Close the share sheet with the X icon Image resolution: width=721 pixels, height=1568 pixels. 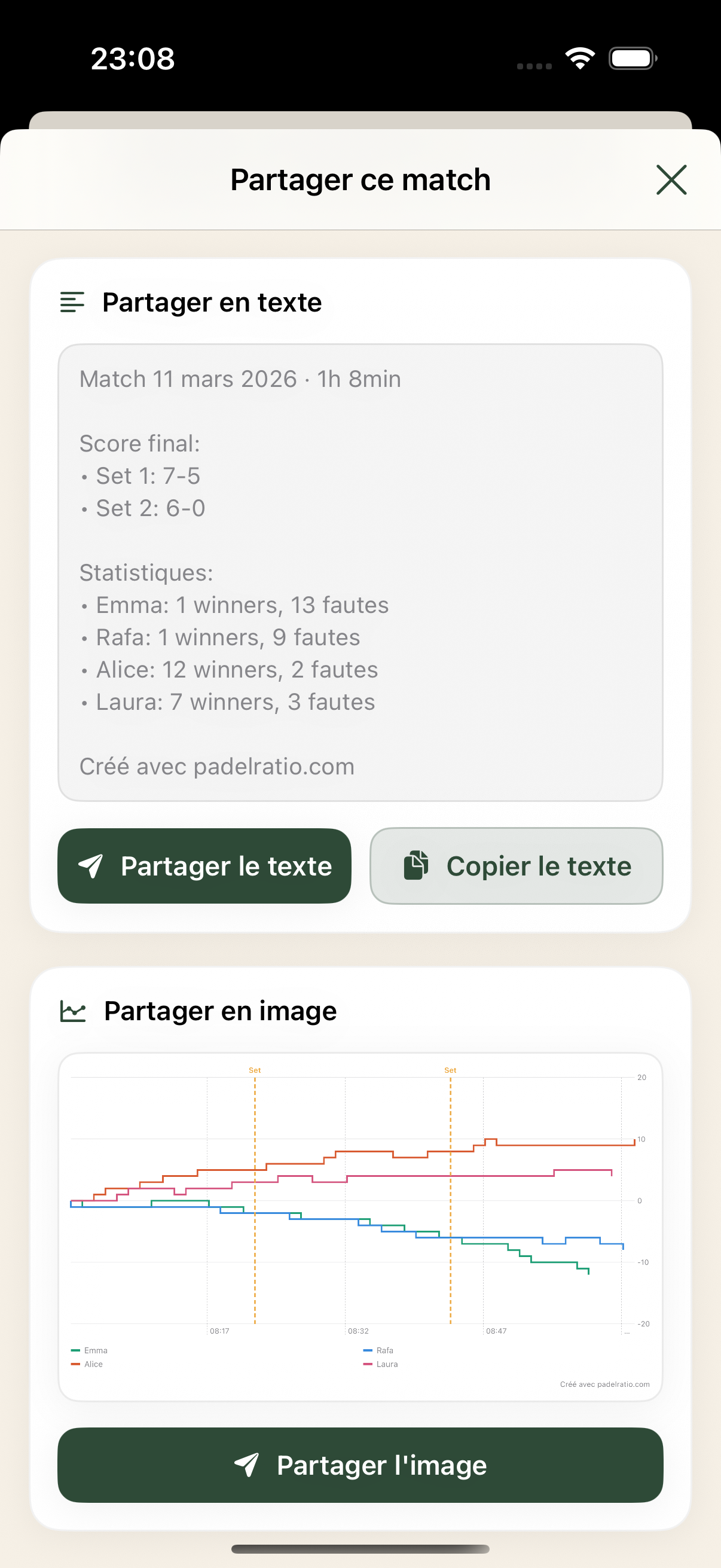pyautogui.click(x=671, y=179)
